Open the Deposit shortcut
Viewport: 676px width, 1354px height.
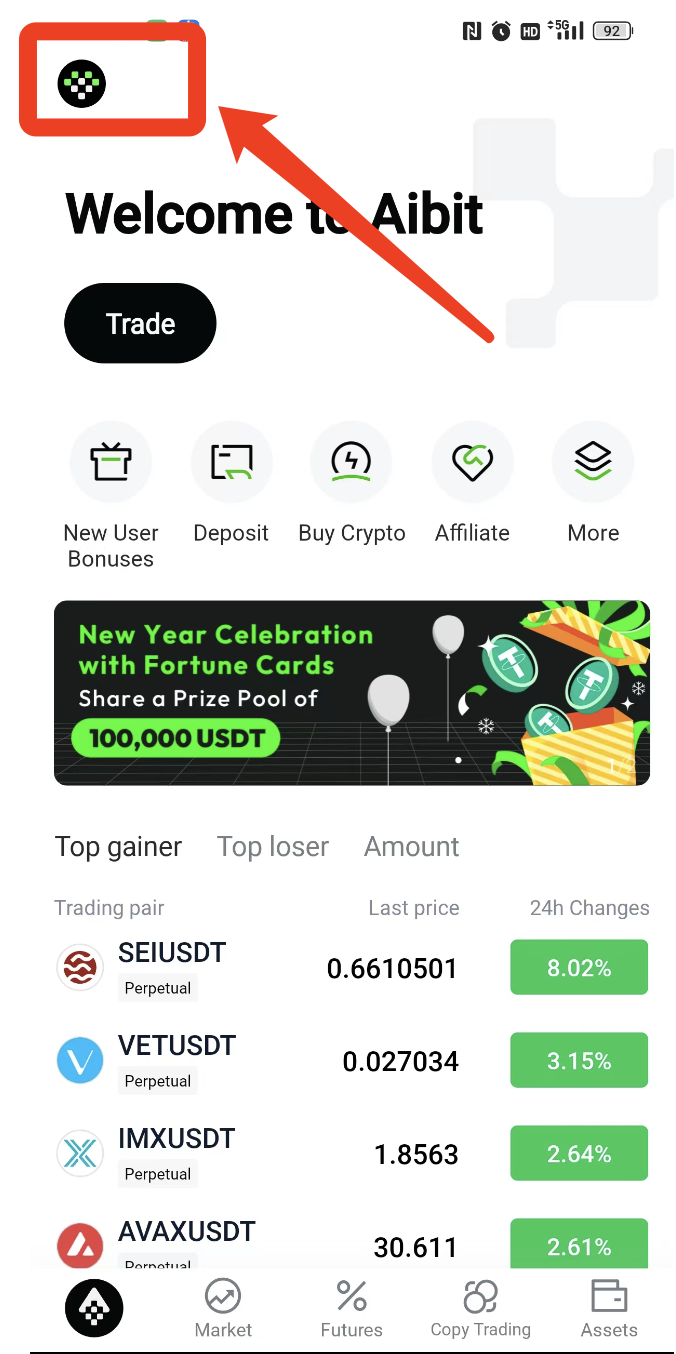coord(231,463)
